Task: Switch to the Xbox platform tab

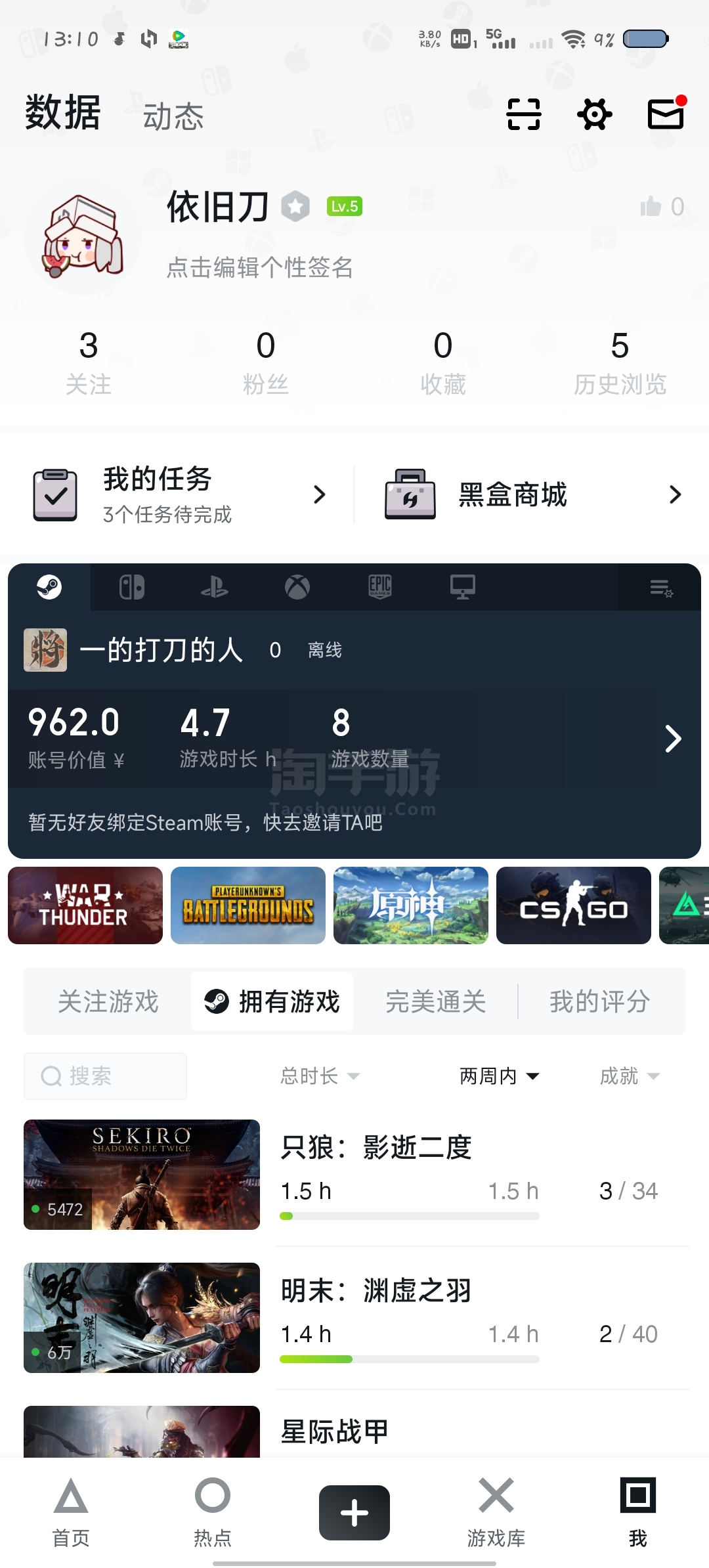Action: (x=297, y=587)
